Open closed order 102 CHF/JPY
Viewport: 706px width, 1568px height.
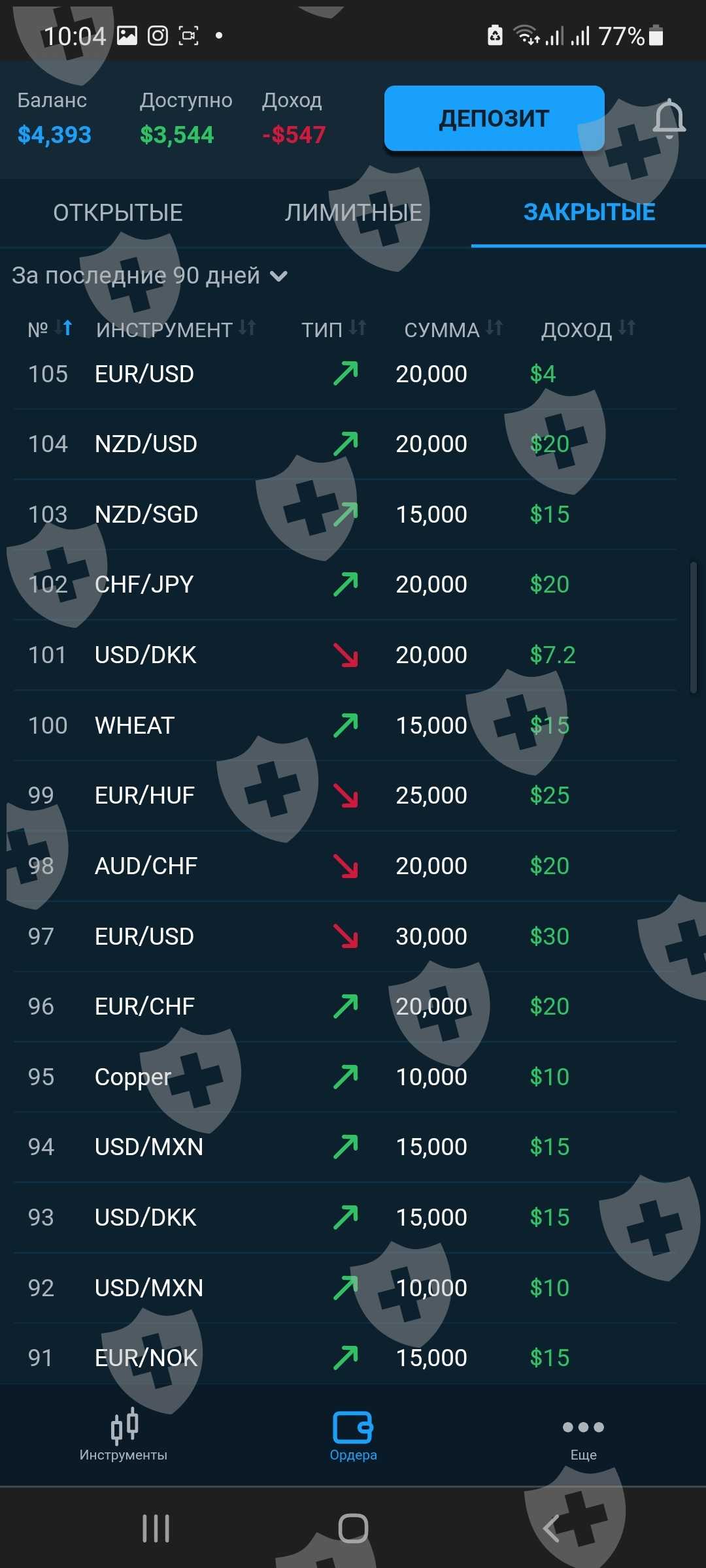[x=345, y=585]
